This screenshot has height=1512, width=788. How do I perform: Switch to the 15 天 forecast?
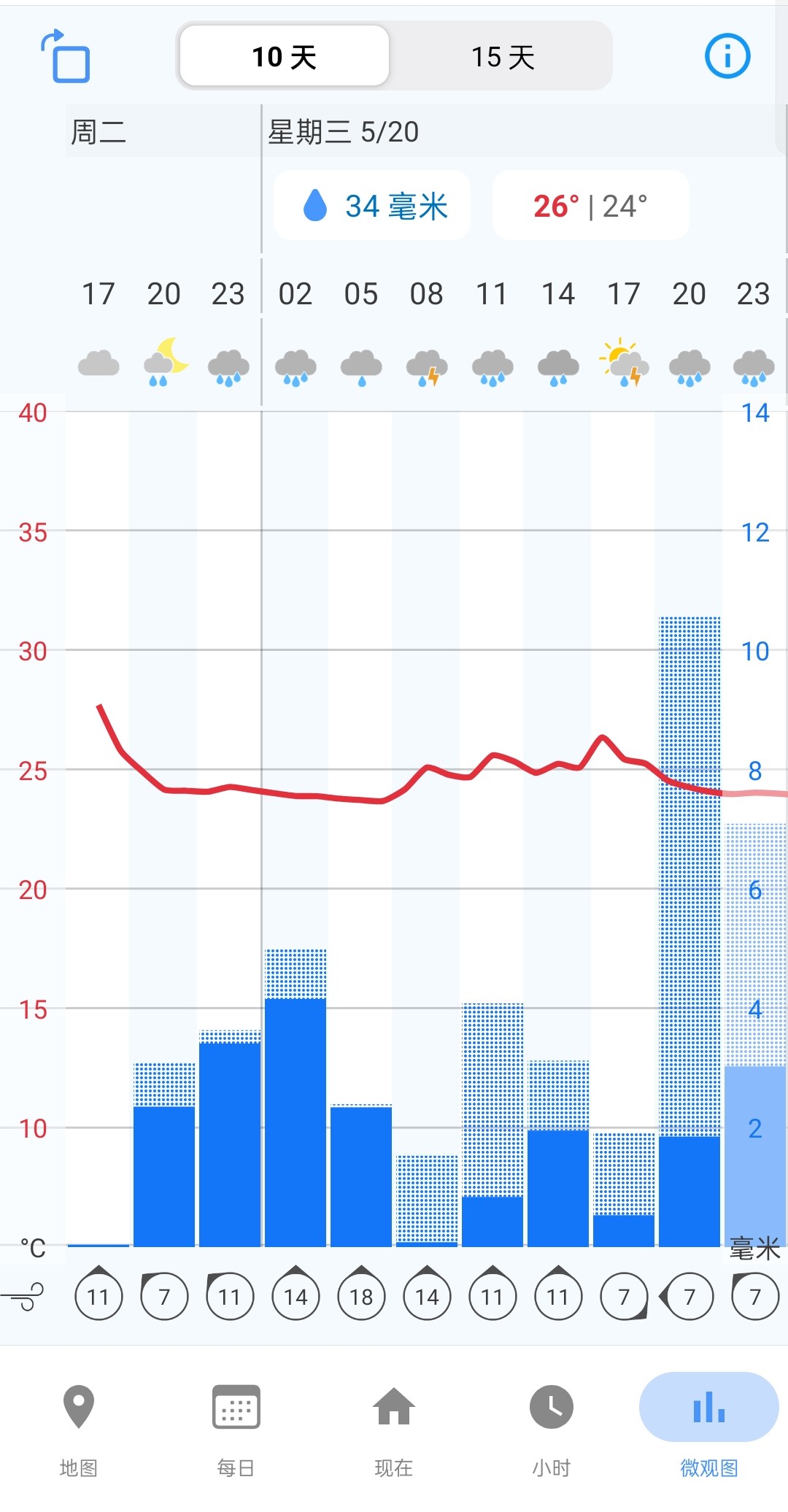pyautogui.click(x=503, y=56)
